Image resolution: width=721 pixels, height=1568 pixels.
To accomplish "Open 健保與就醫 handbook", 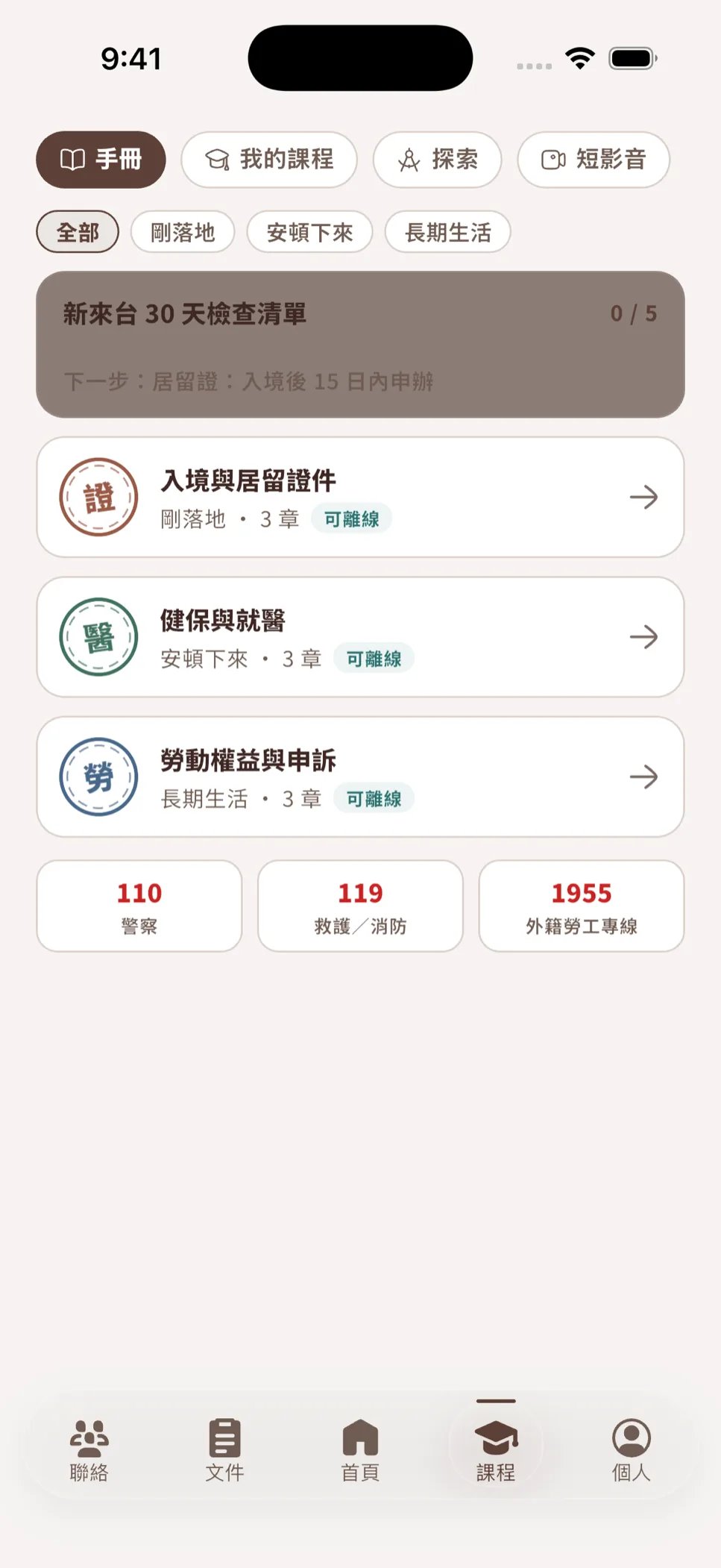I will click(x=360, y=637).
